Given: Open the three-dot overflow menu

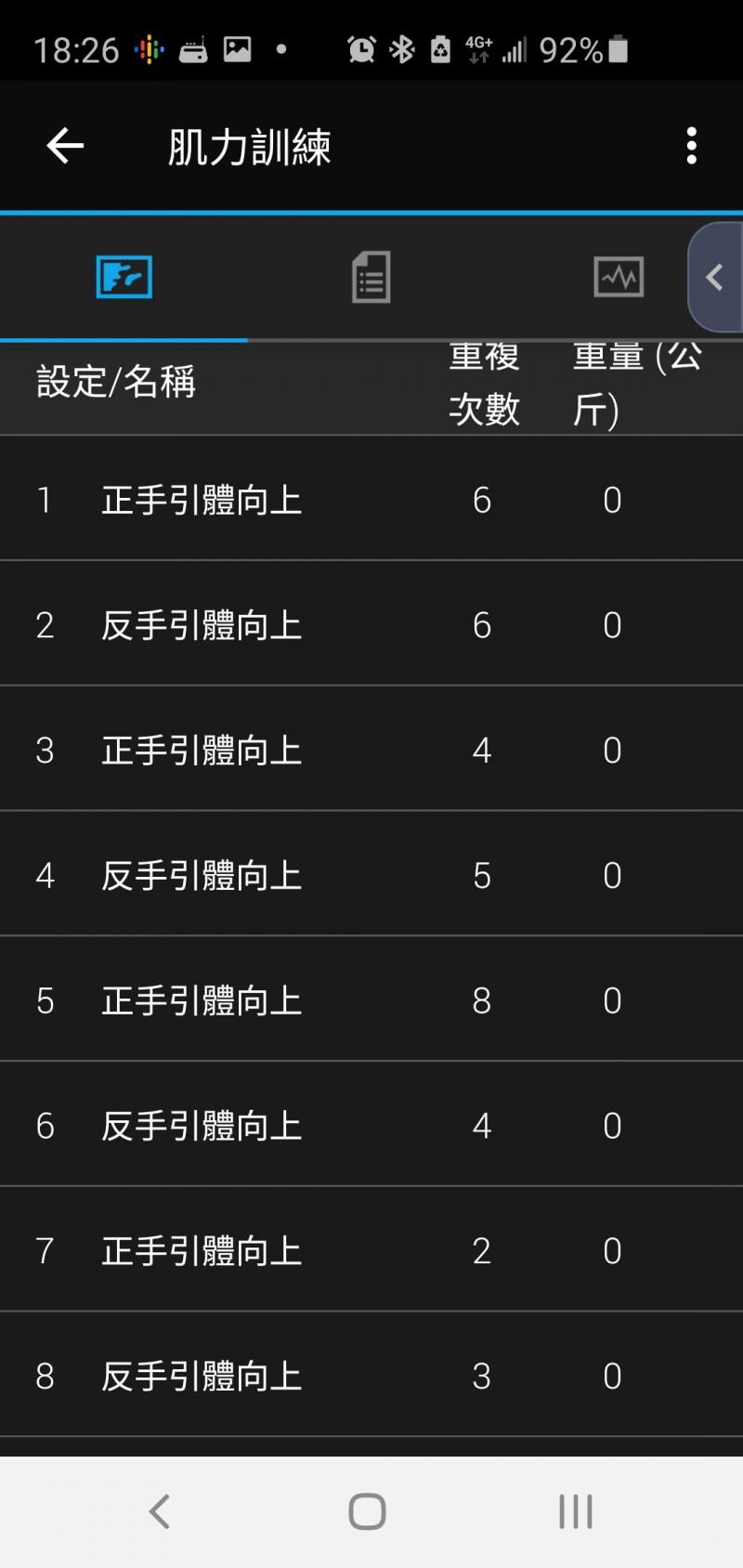Looking at the screenshot, I should pos(691,146).
